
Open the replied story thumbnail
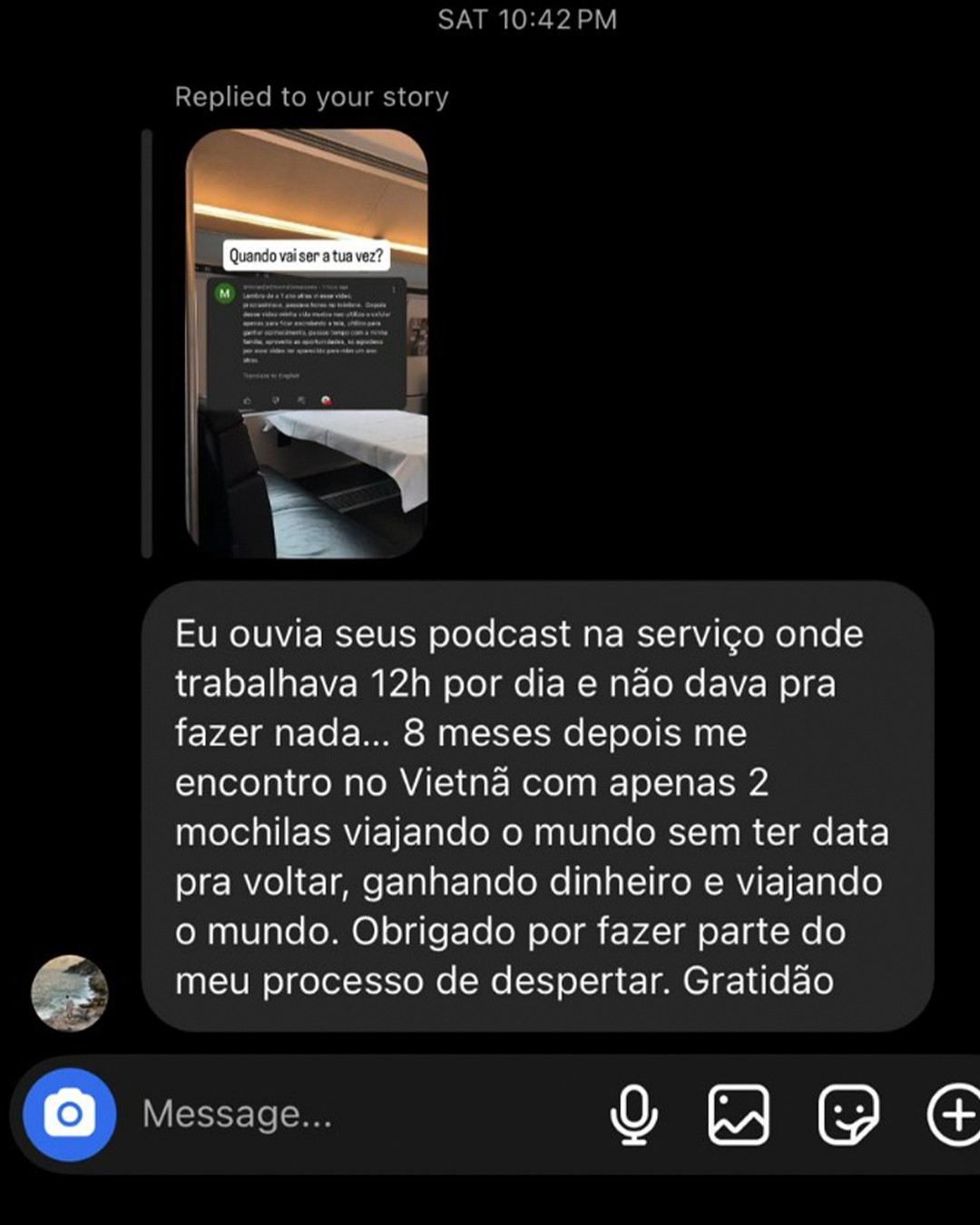(307, 343)
